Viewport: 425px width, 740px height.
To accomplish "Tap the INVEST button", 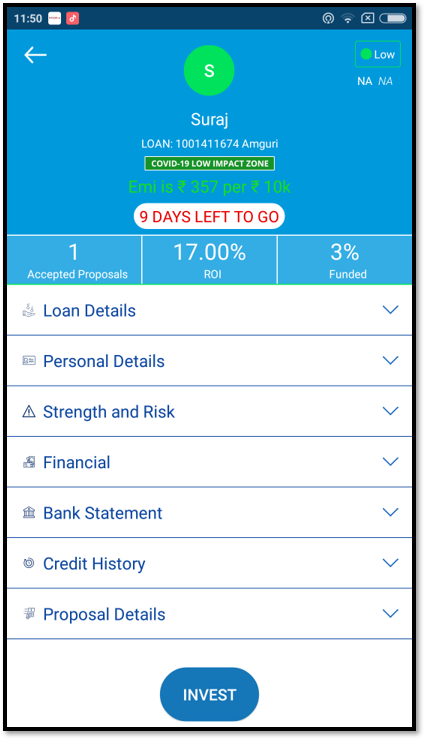I will click(209, 694).
